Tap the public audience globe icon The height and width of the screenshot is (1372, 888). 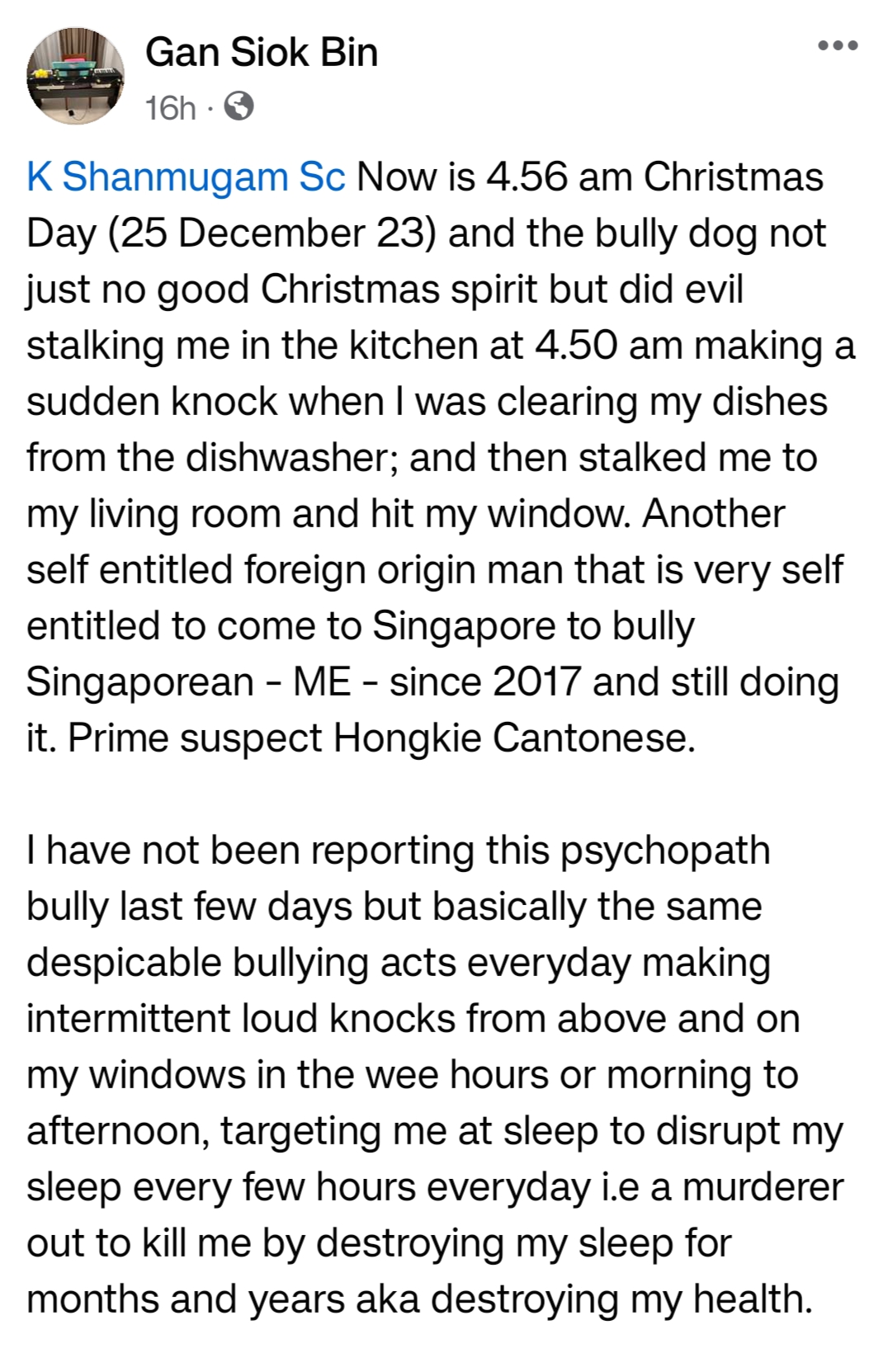239,106
